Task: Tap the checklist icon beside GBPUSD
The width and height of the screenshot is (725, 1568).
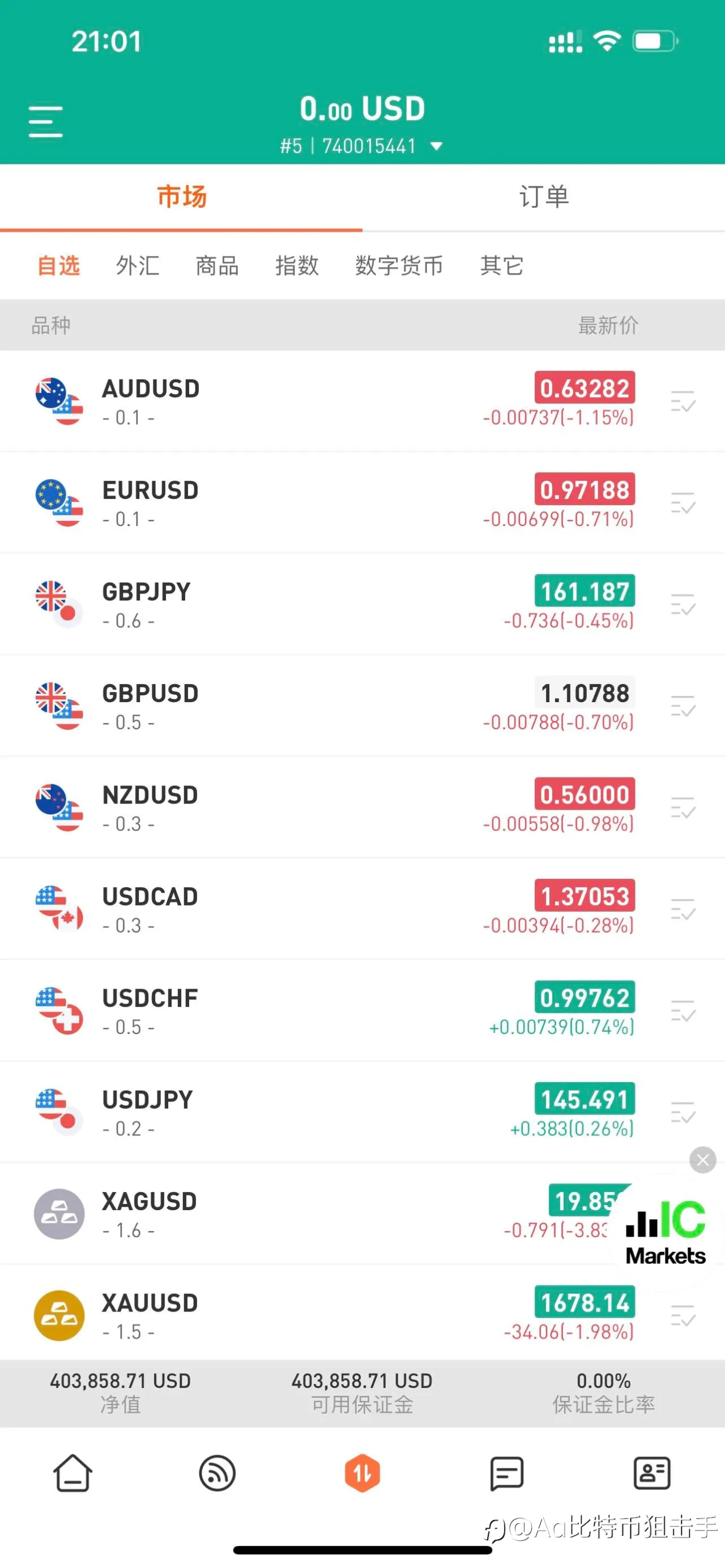Action: (x=683, y=707)
